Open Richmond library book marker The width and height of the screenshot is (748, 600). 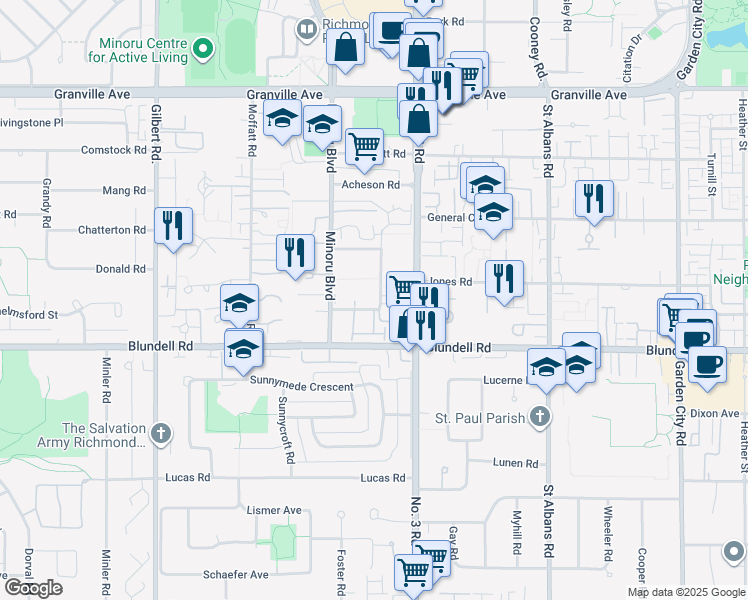(x=307, y=31)
